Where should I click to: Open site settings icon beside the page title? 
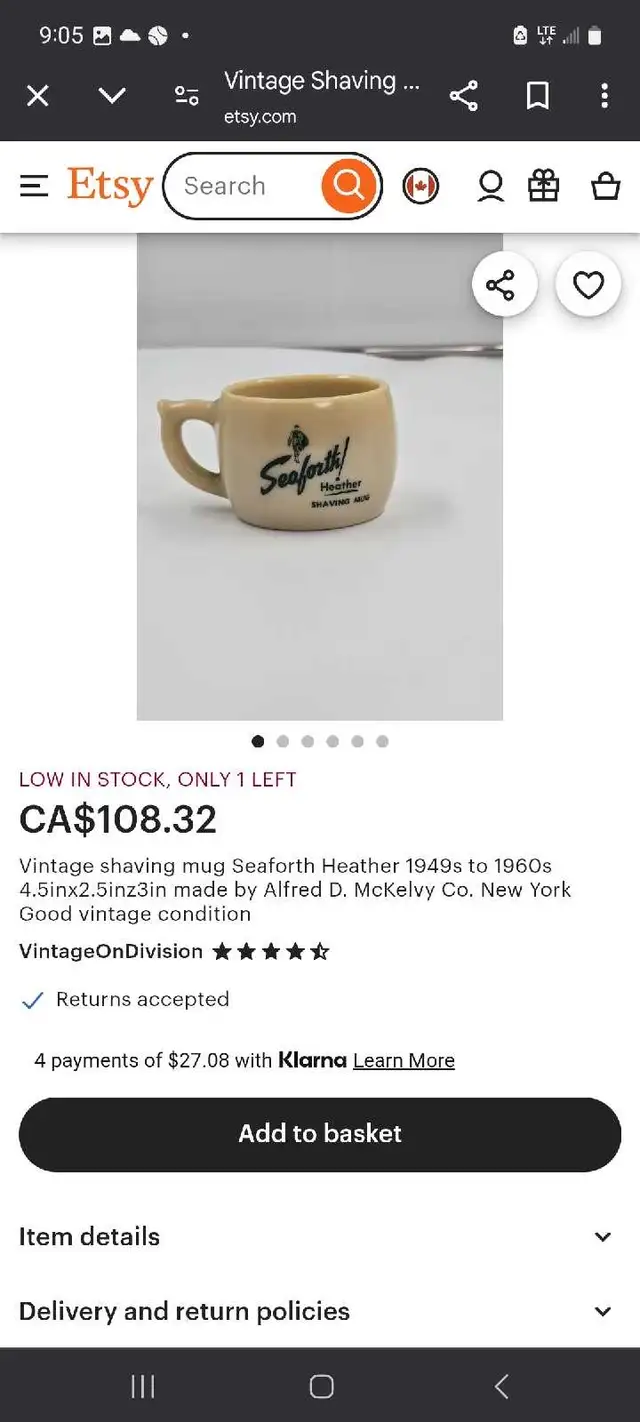187,96
